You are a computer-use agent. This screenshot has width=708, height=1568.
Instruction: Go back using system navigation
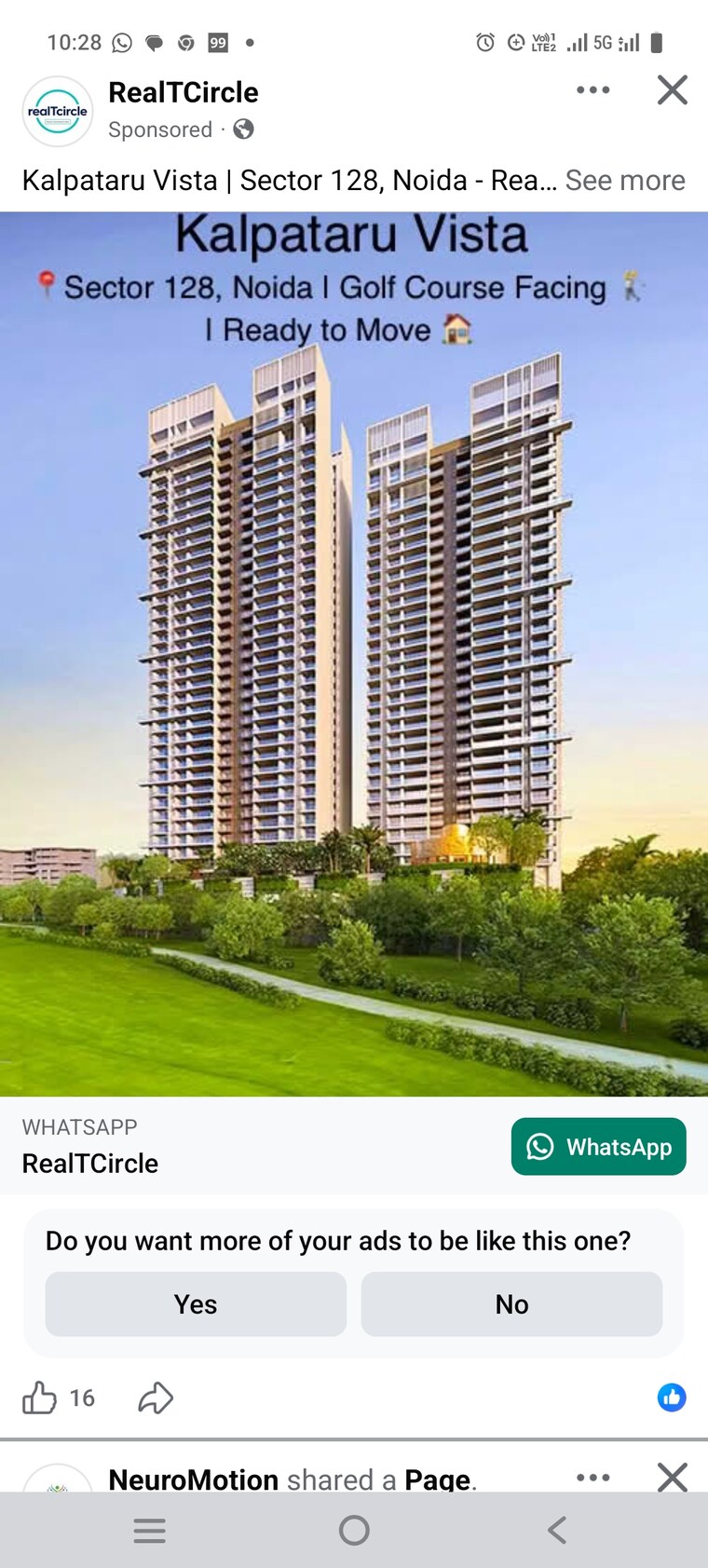click(557, 1530)
